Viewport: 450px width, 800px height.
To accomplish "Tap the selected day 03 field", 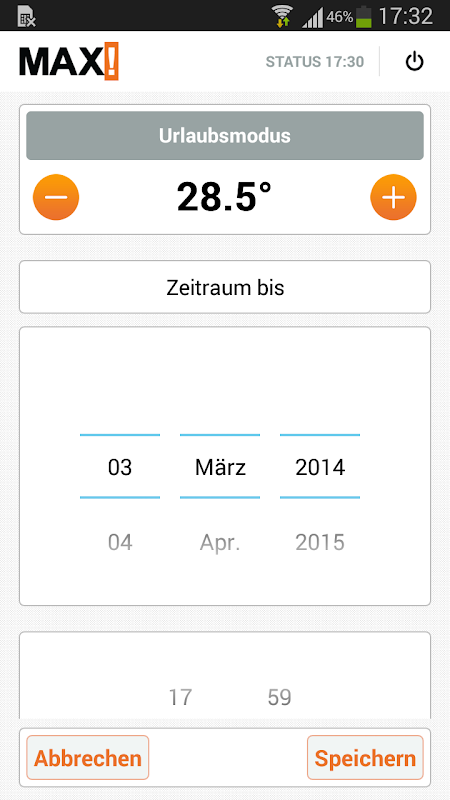I will click(120, 467).
